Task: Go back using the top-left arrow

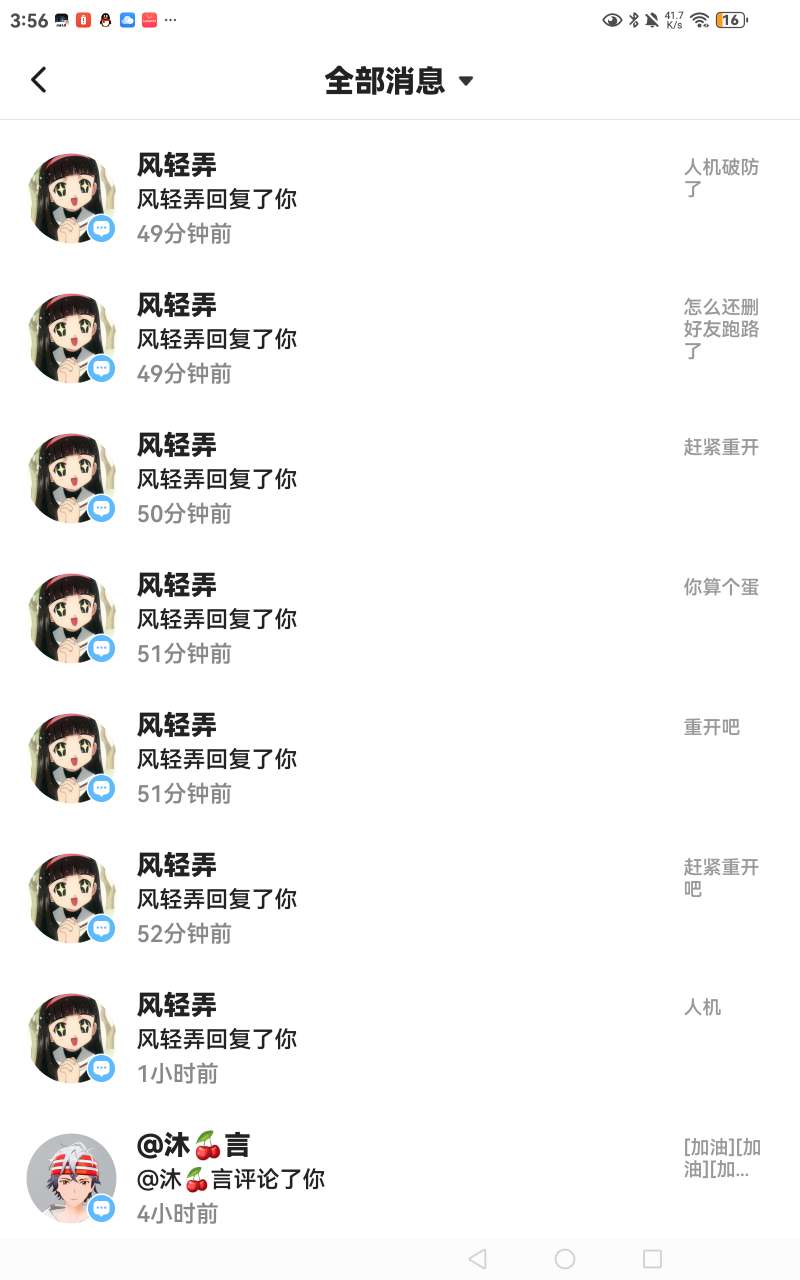Action: [39, 80]
